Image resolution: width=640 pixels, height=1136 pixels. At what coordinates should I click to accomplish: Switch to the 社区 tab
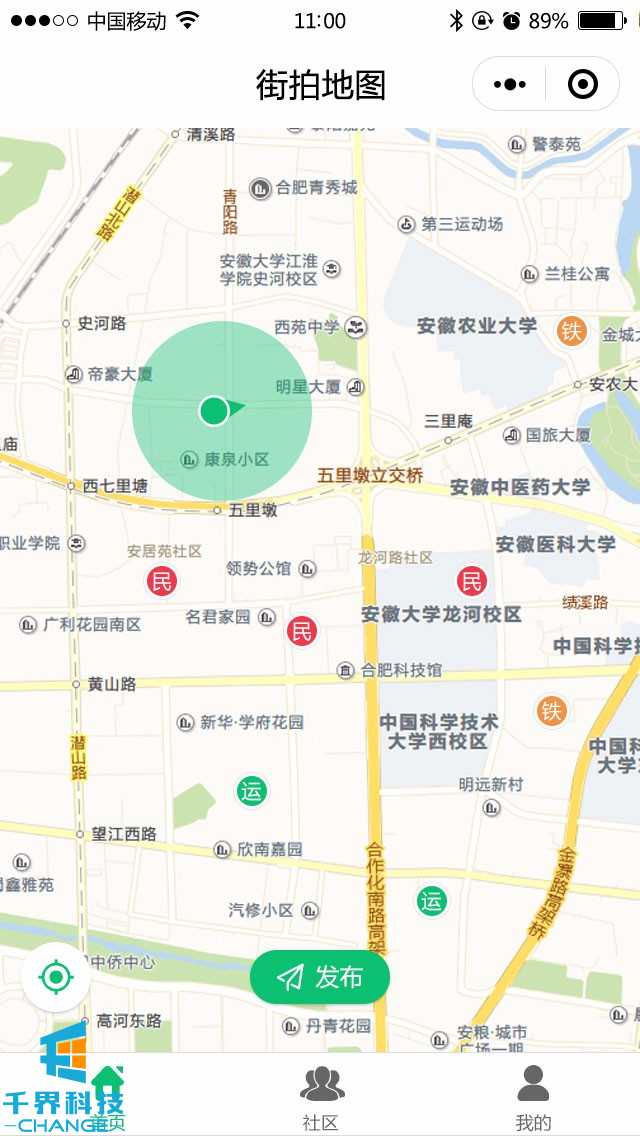(320, 1096)
